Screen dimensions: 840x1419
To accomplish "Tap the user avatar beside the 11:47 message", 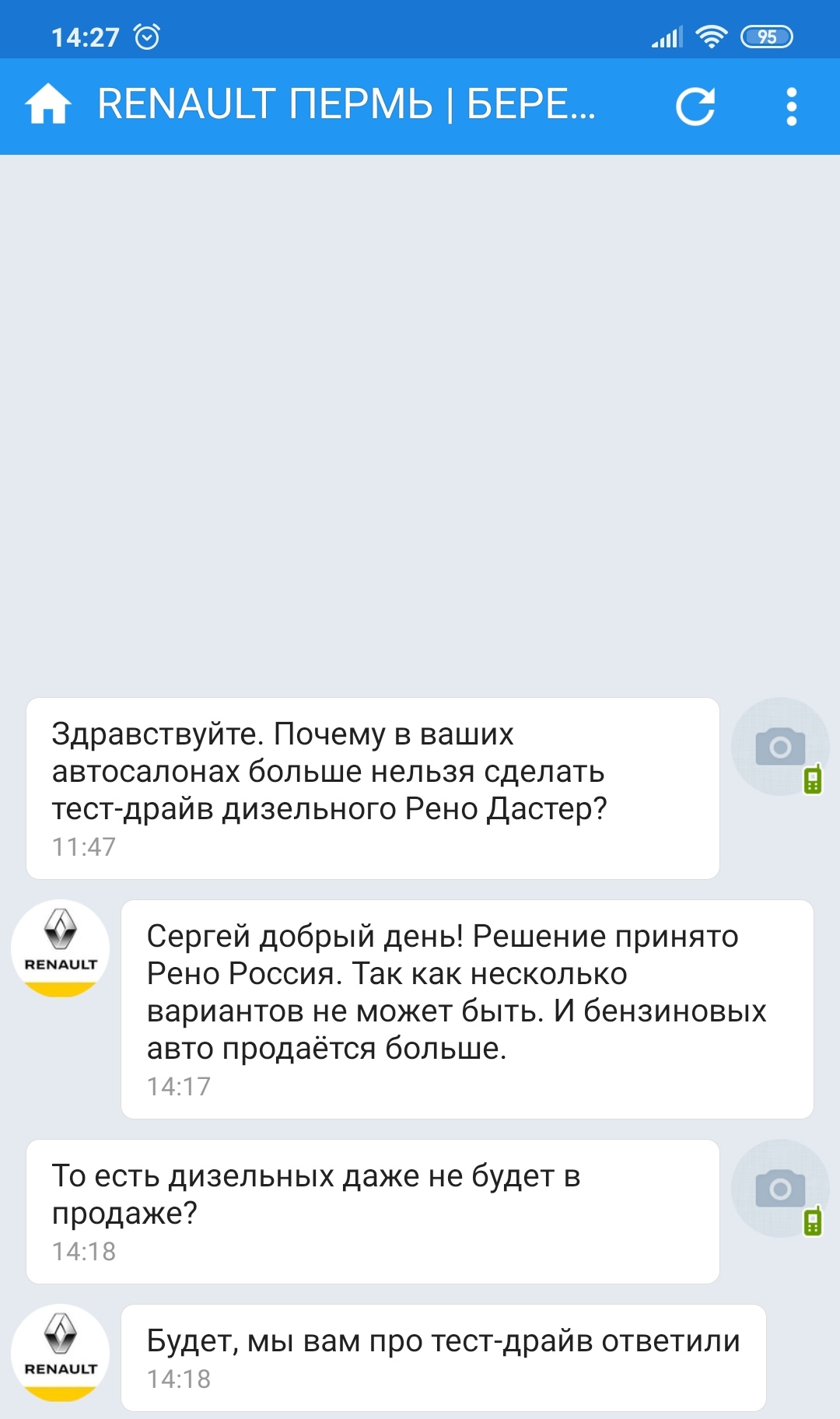I will tap(780, 747).
